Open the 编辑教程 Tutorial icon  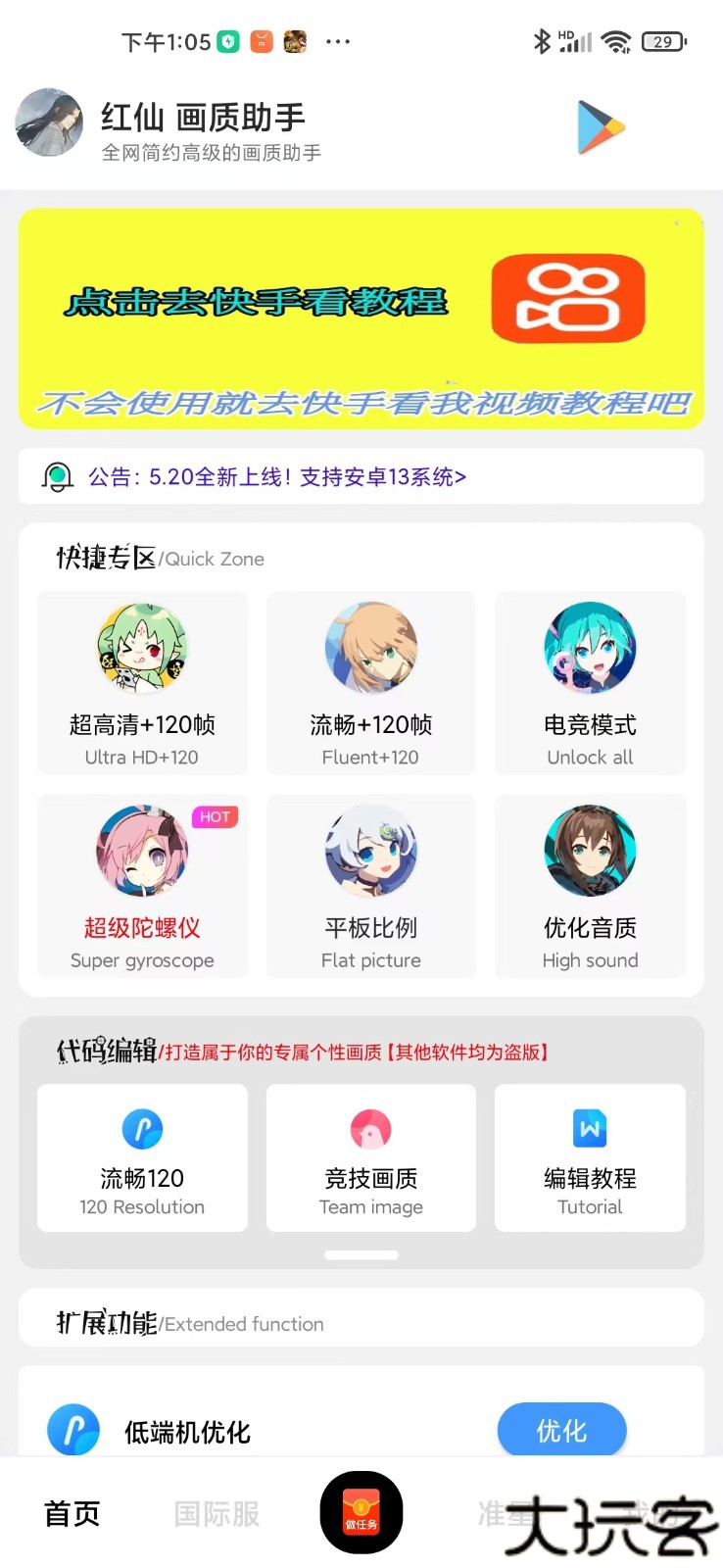point(590,1129)
